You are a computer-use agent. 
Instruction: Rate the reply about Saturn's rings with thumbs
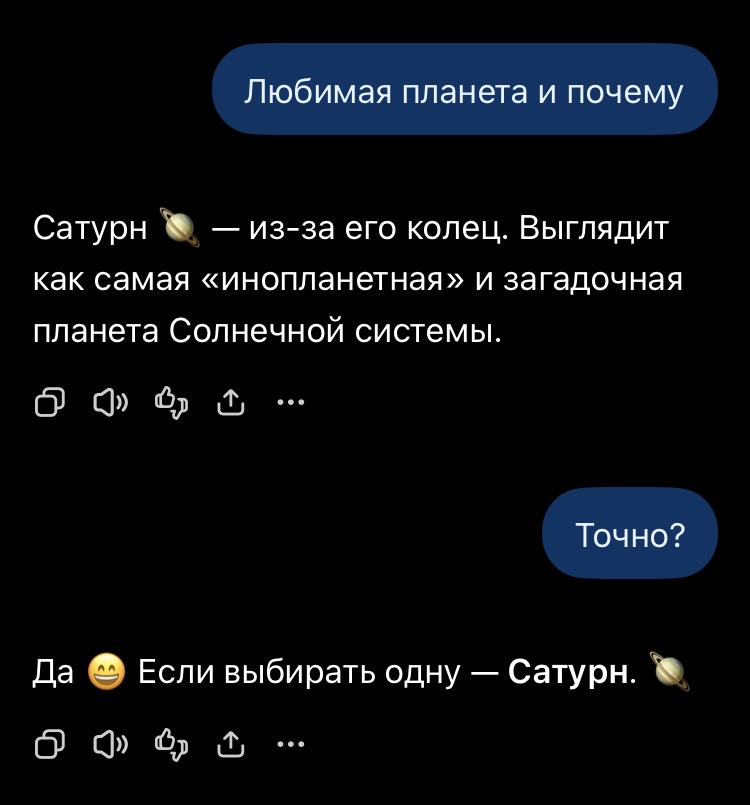171,403
